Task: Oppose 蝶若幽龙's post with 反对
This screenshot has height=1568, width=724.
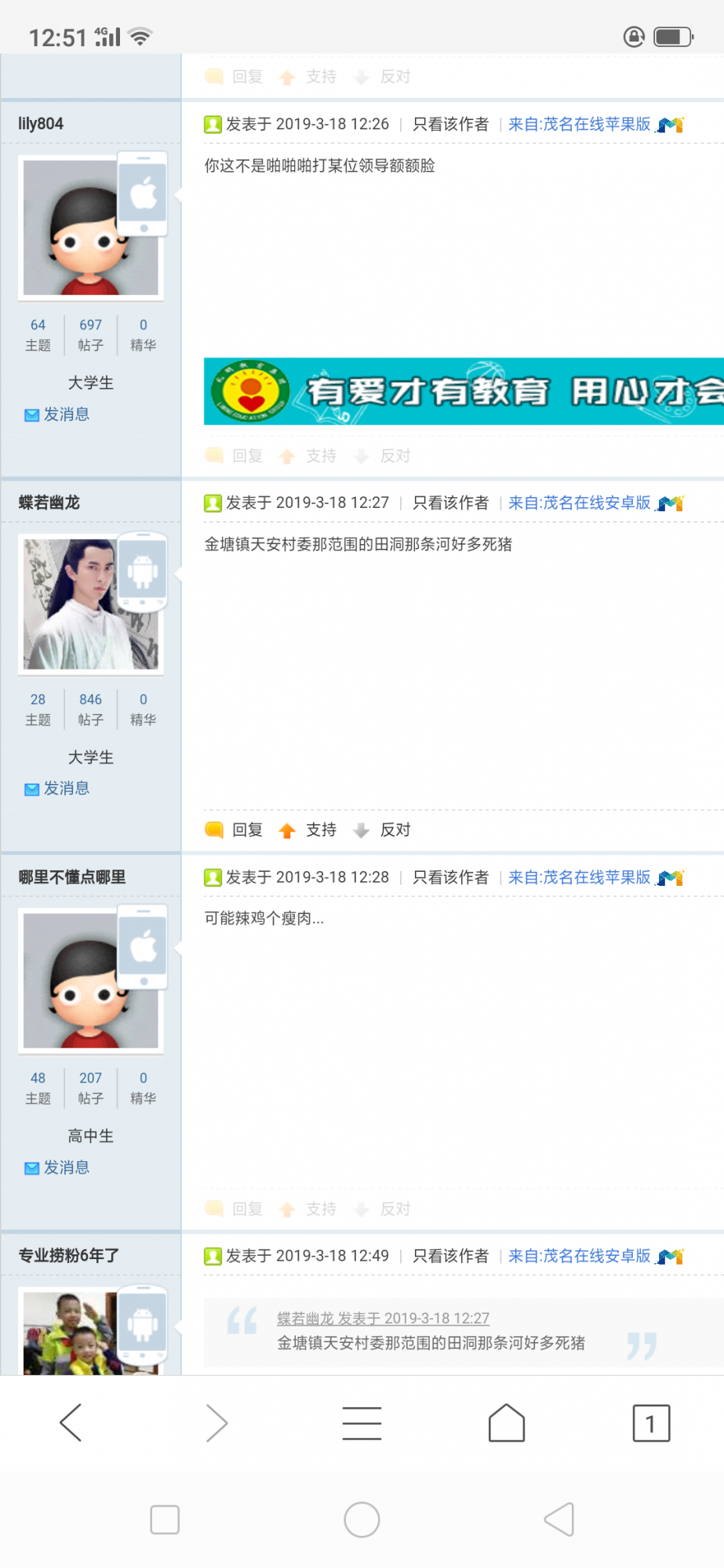Action: click(395, 829)
